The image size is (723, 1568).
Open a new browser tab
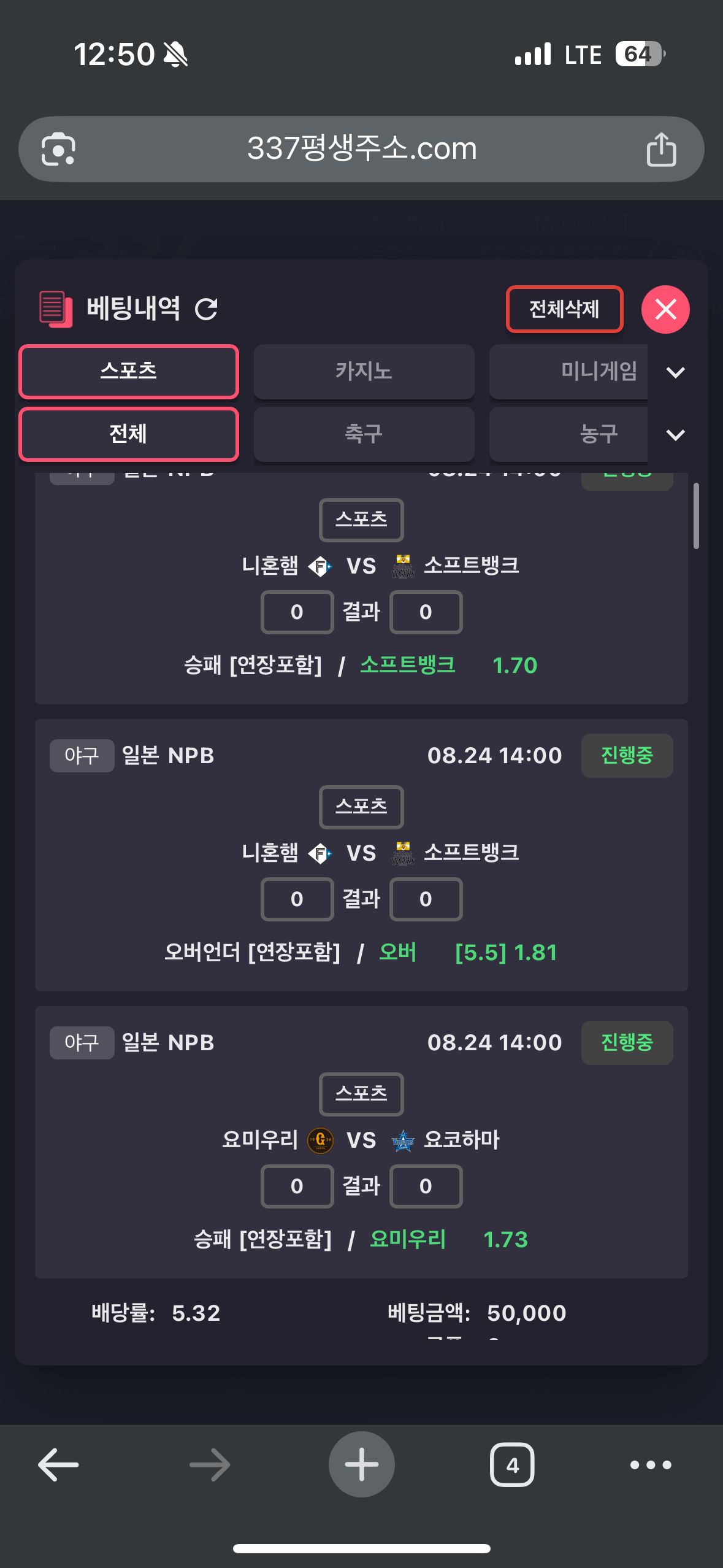(362, 1464)
